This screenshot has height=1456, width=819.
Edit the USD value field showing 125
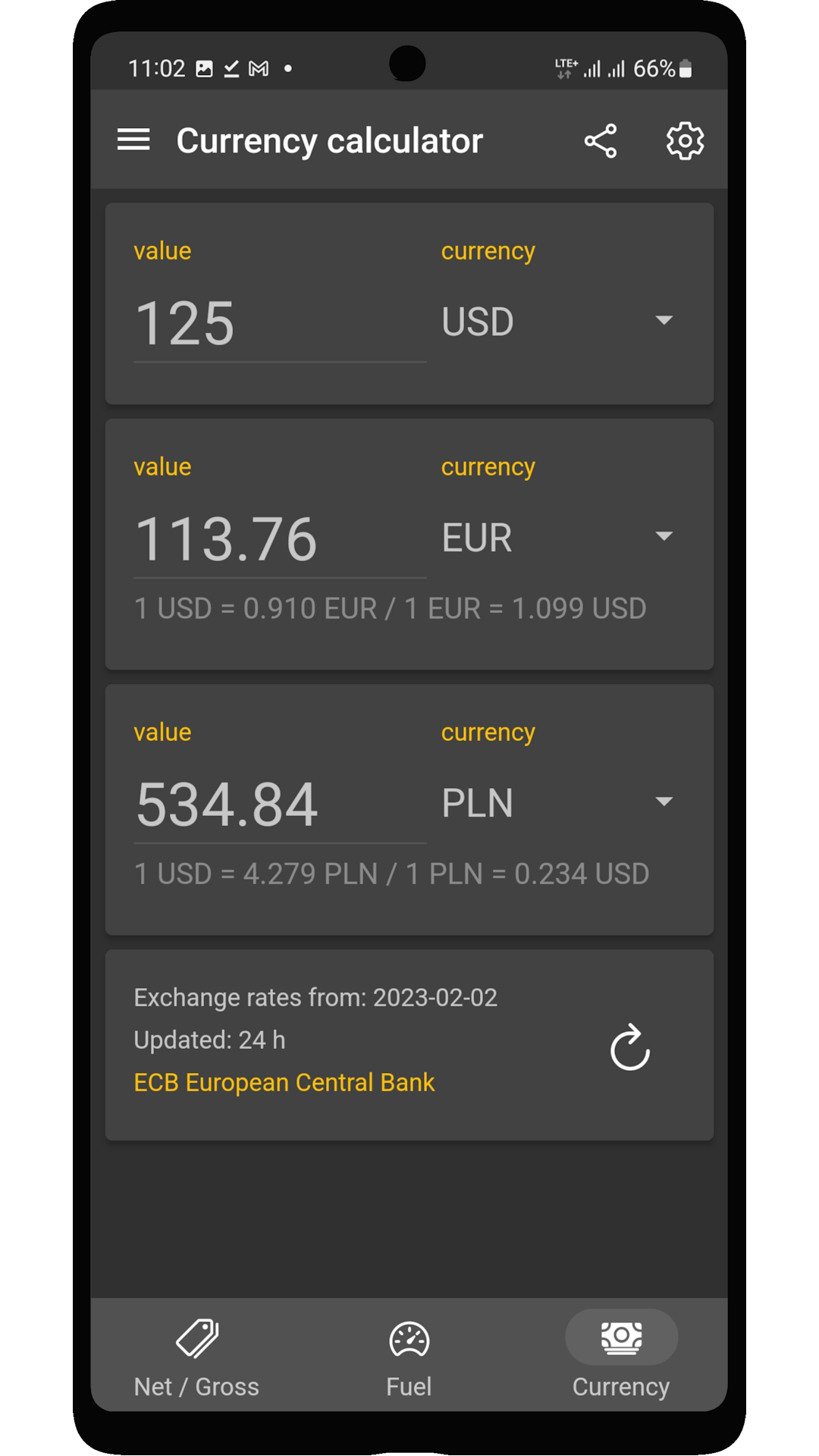[x=279, y=324]
